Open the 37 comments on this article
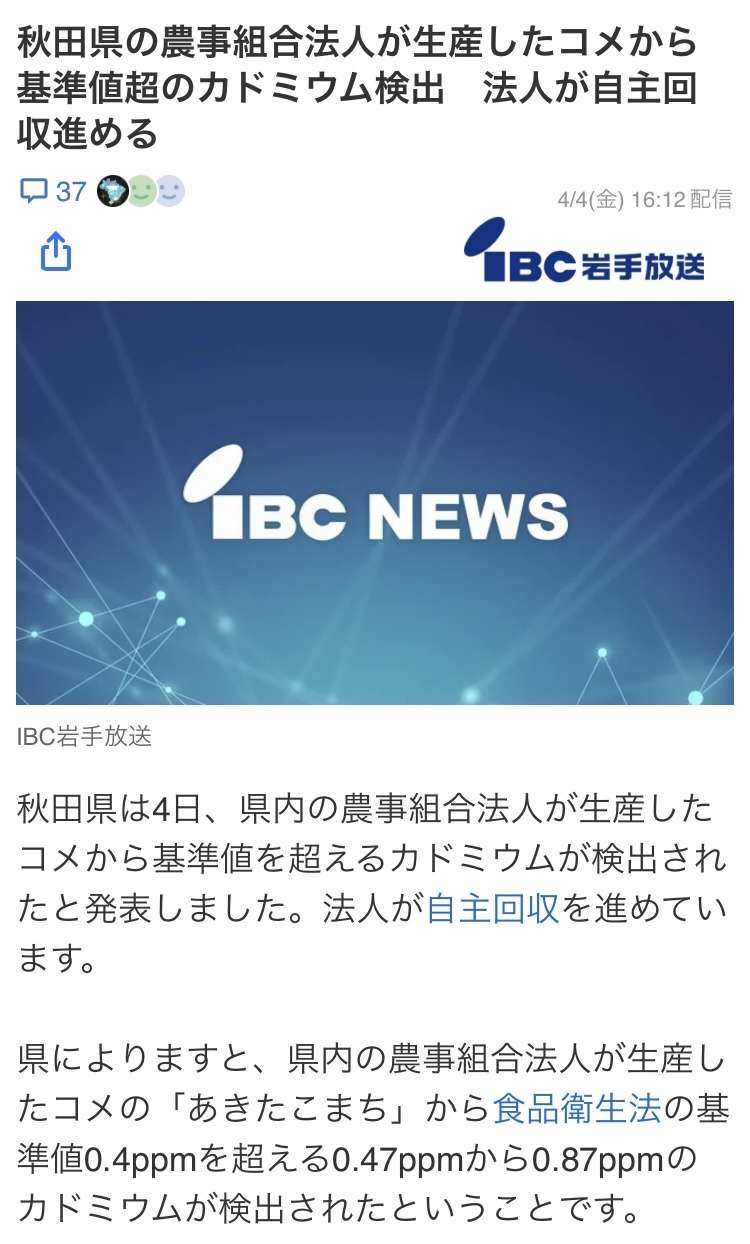 click(54, 190)
